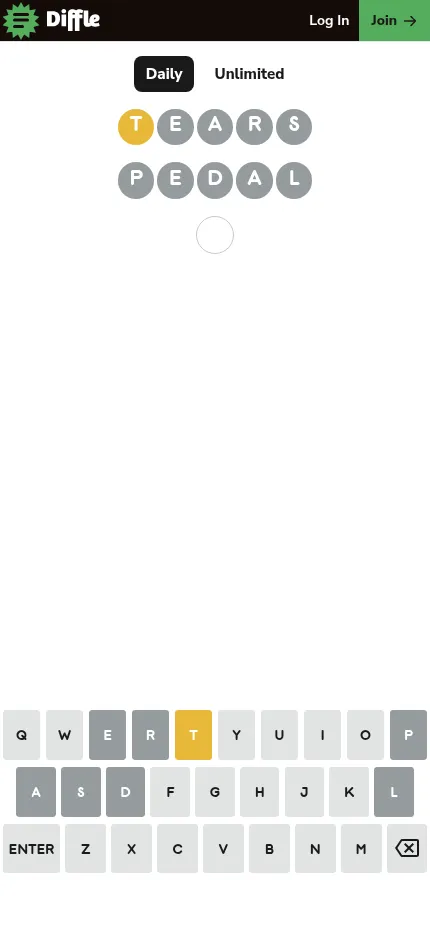
Task: Tap the G key
Action: [215, 792]
